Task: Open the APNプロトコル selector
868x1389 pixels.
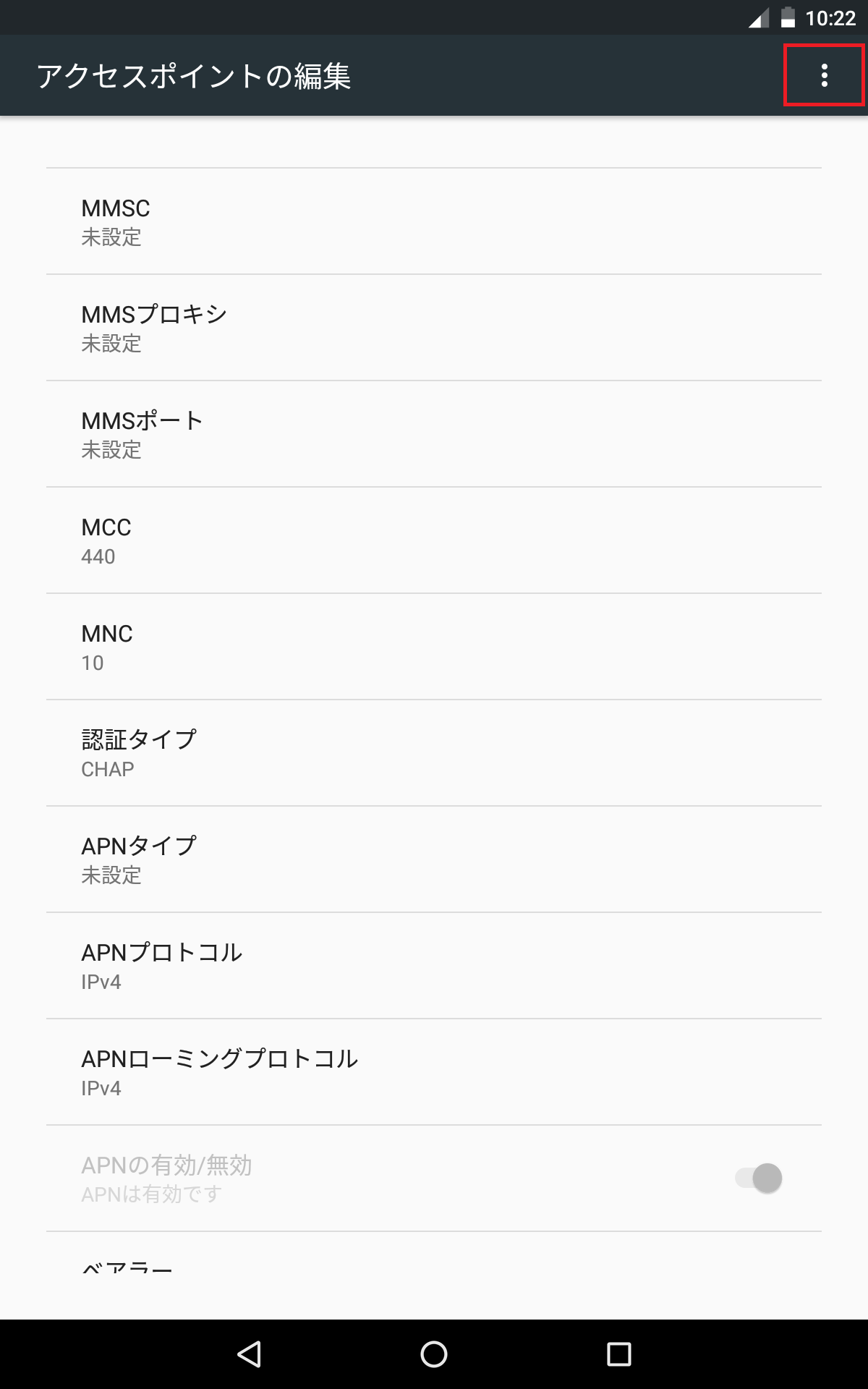Action: coord(434,966)
